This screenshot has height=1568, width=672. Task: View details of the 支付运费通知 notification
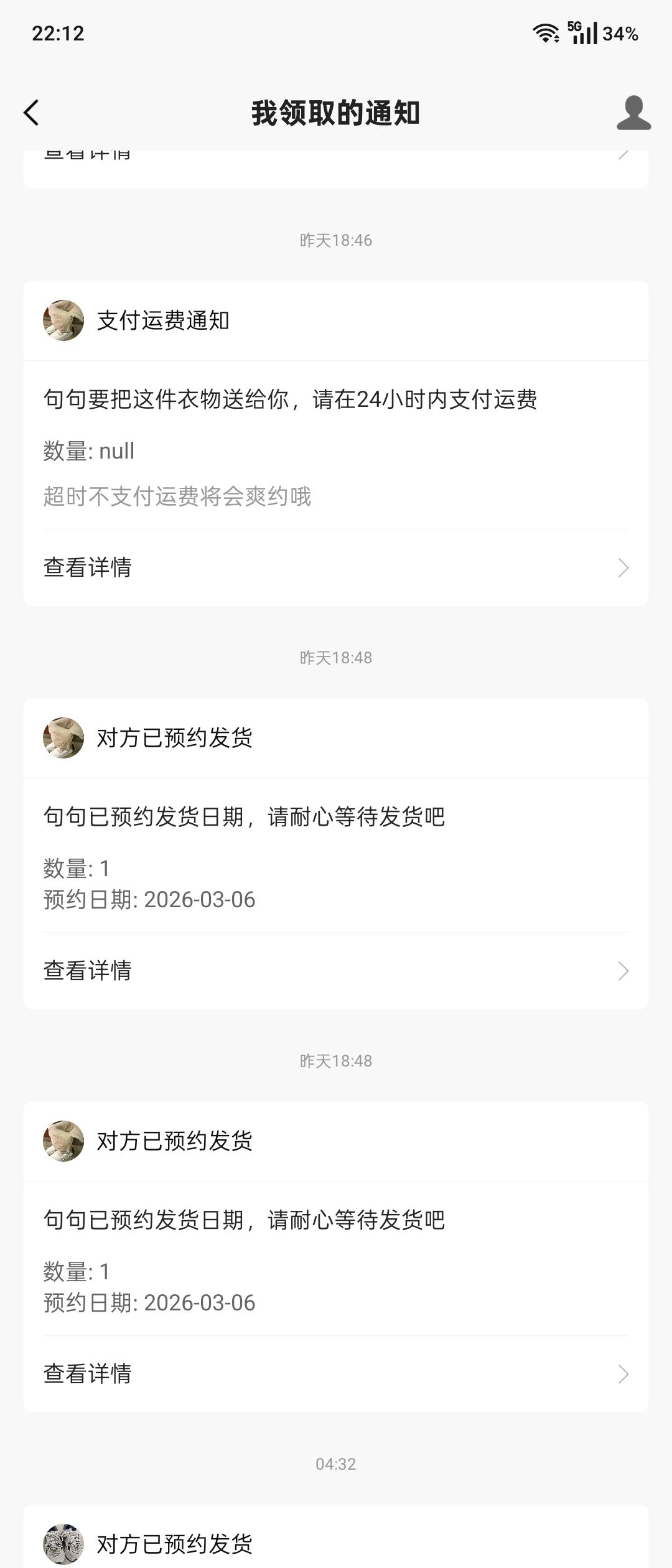click(x=336, y=567)
